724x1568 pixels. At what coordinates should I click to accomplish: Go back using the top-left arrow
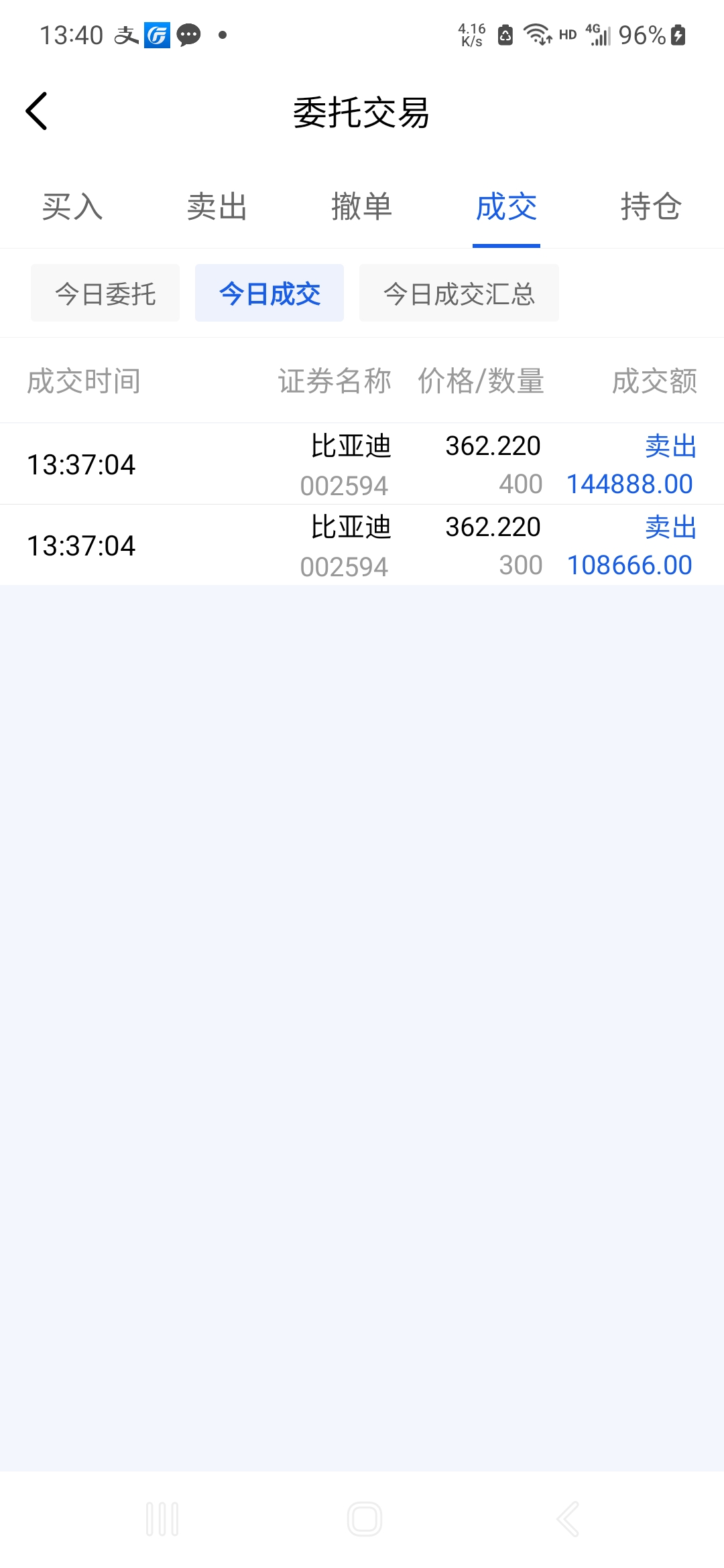(36, 111)
